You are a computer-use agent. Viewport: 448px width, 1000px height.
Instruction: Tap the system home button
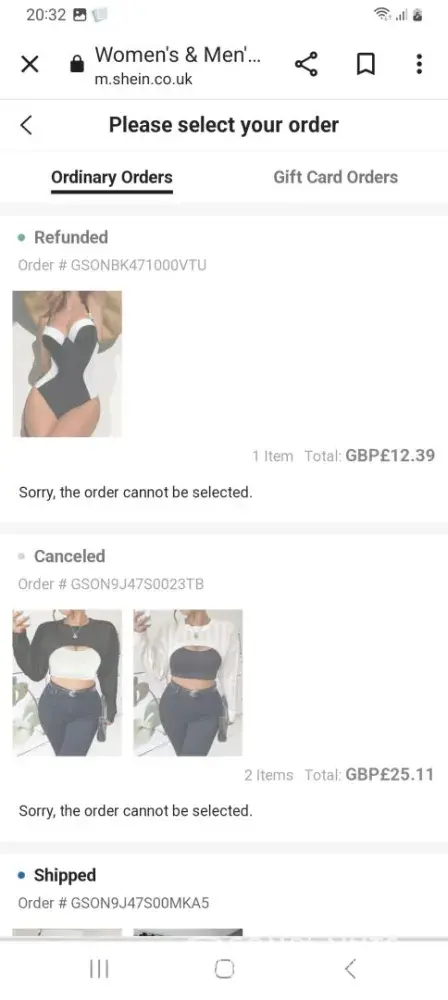click(x=224, y=969)
